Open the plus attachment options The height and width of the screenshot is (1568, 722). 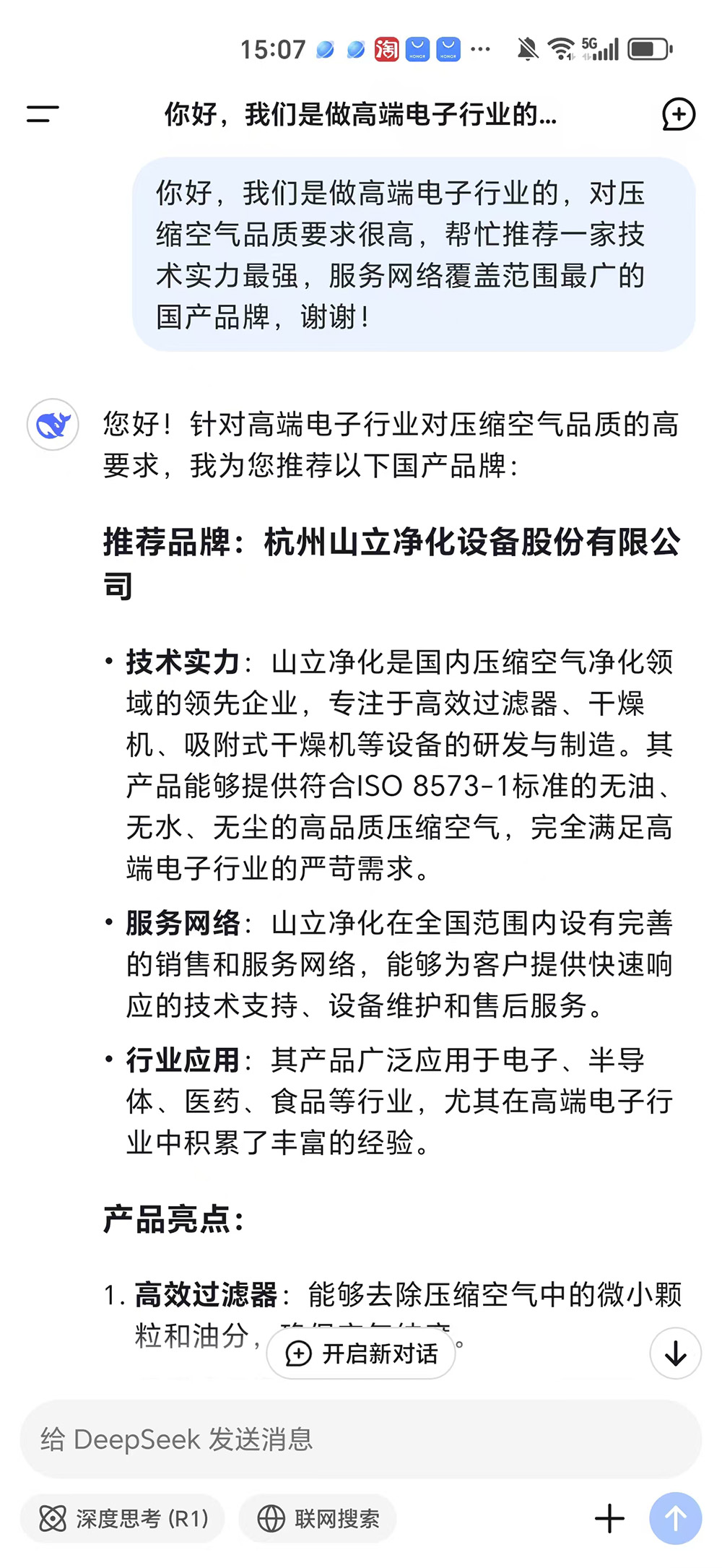(x=609, y=1519)
